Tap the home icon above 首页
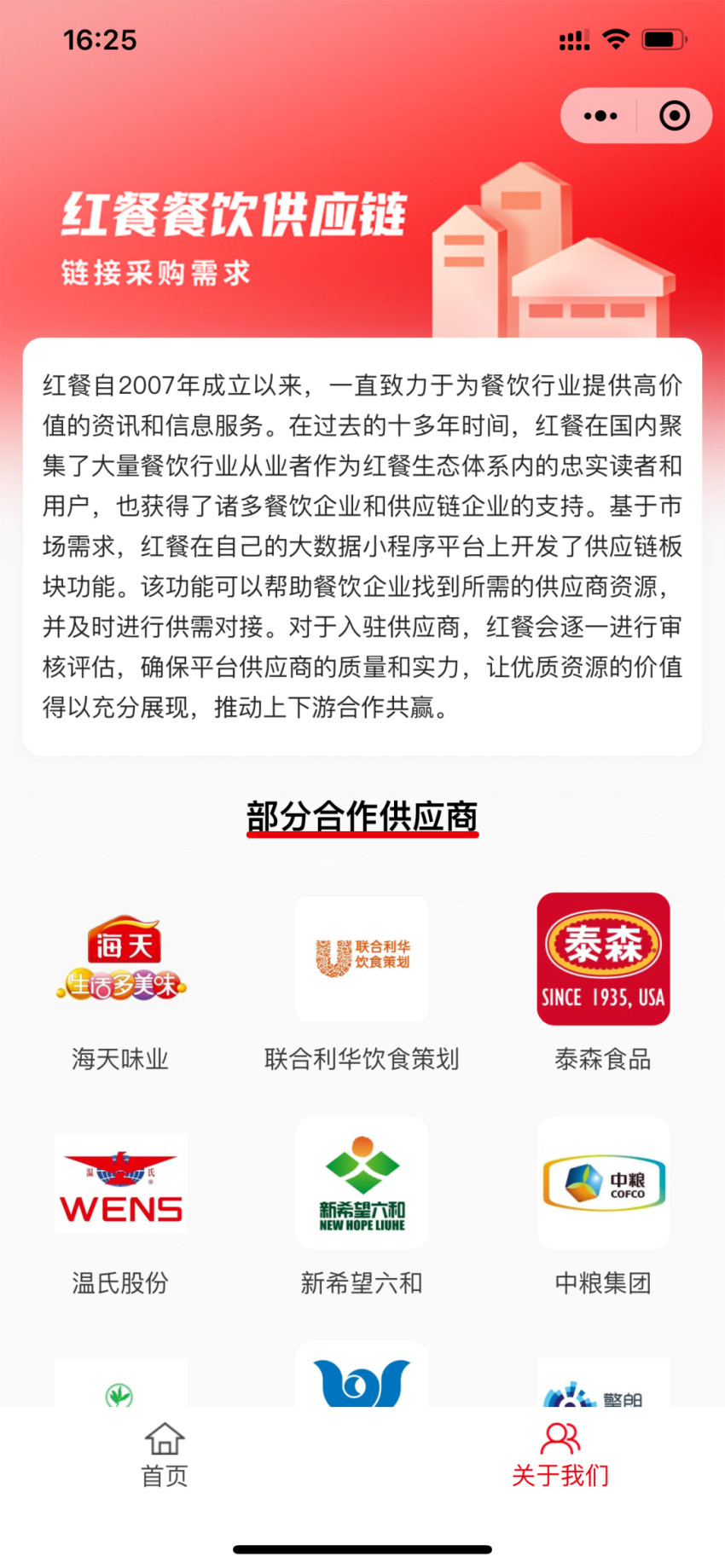725x1568 pixels. tap(163, 1438)
